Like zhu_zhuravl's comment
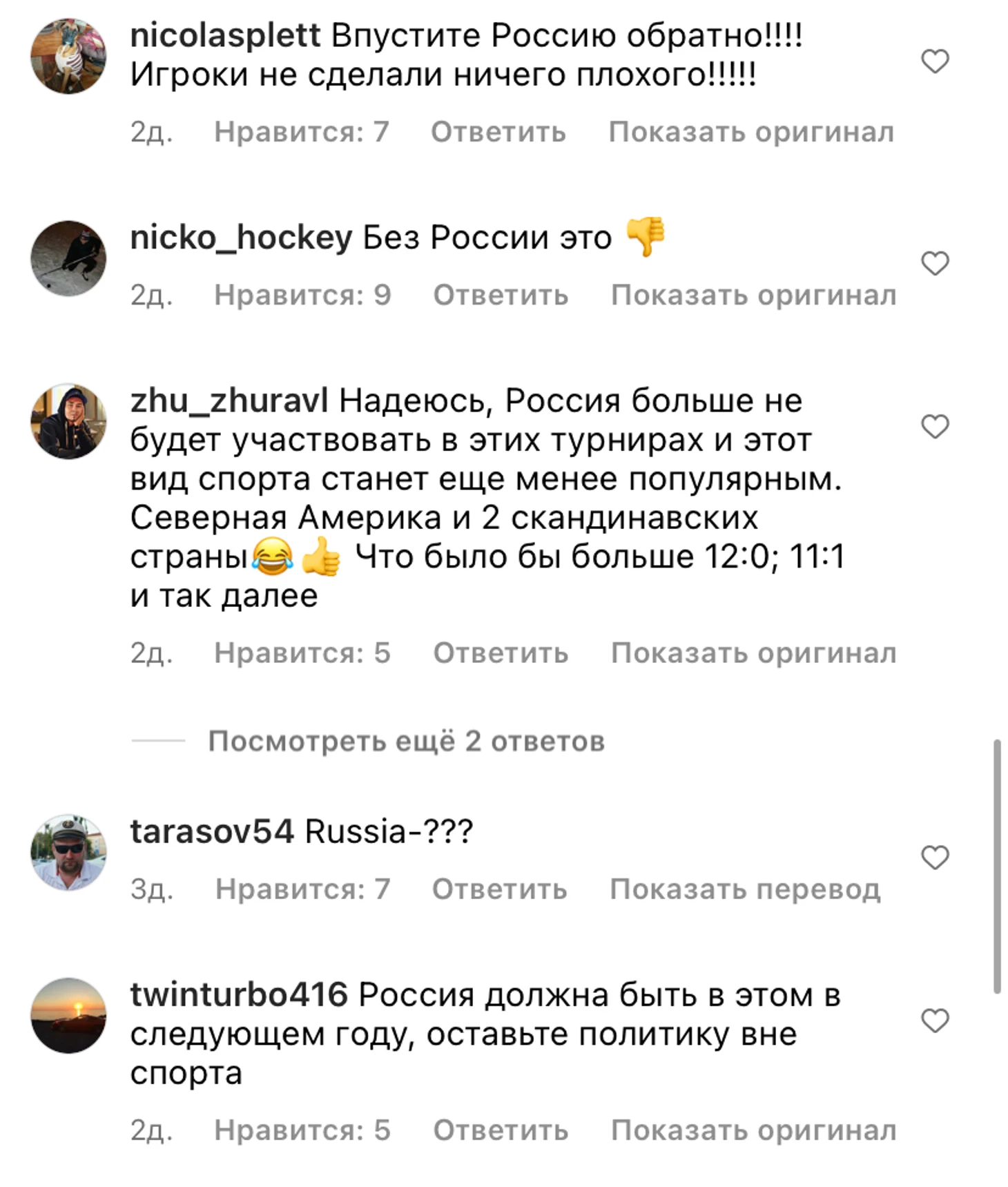The width and height of the screenshot is (1008, 1187). (x=935, y=426)
